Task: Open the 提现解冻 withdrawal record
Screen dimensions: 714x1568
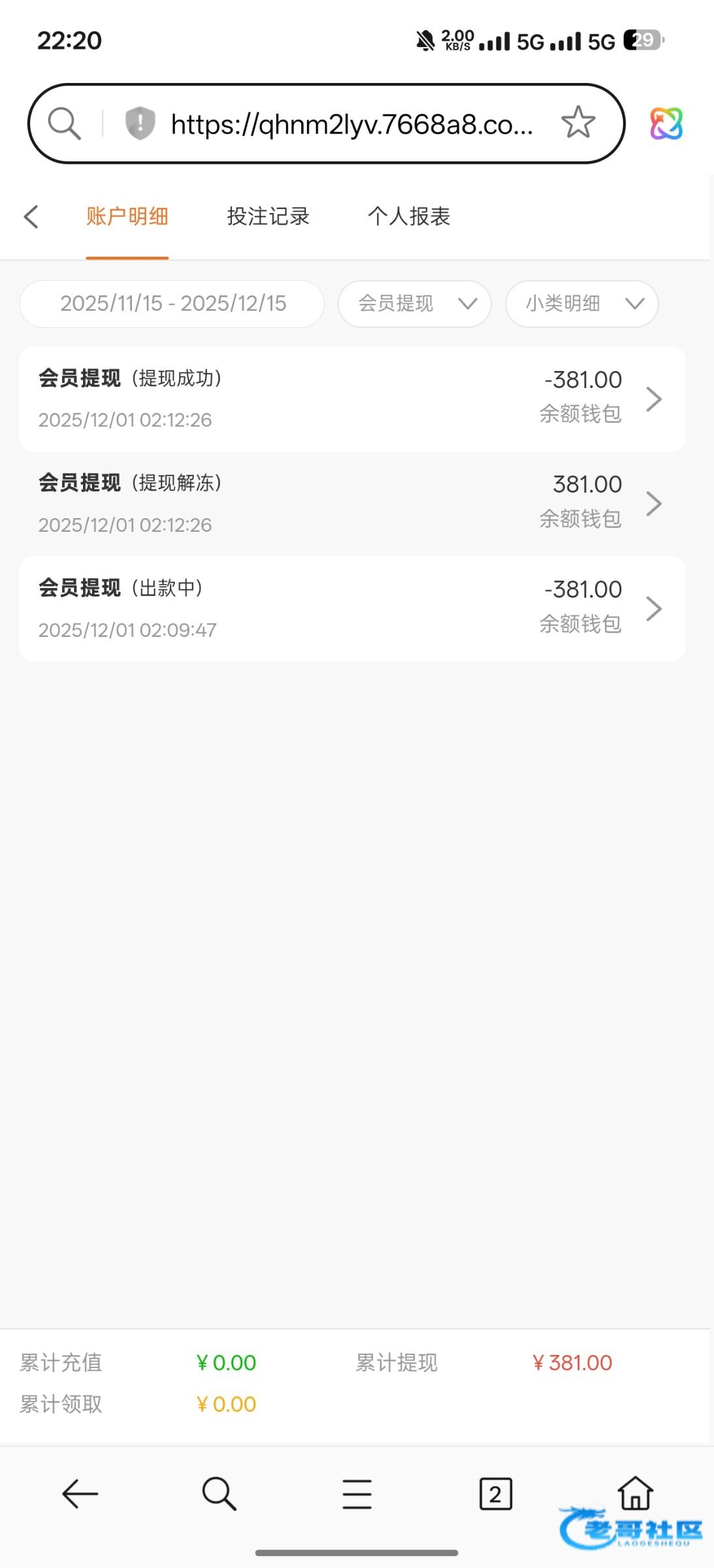Action: click(x=352, y=504)
